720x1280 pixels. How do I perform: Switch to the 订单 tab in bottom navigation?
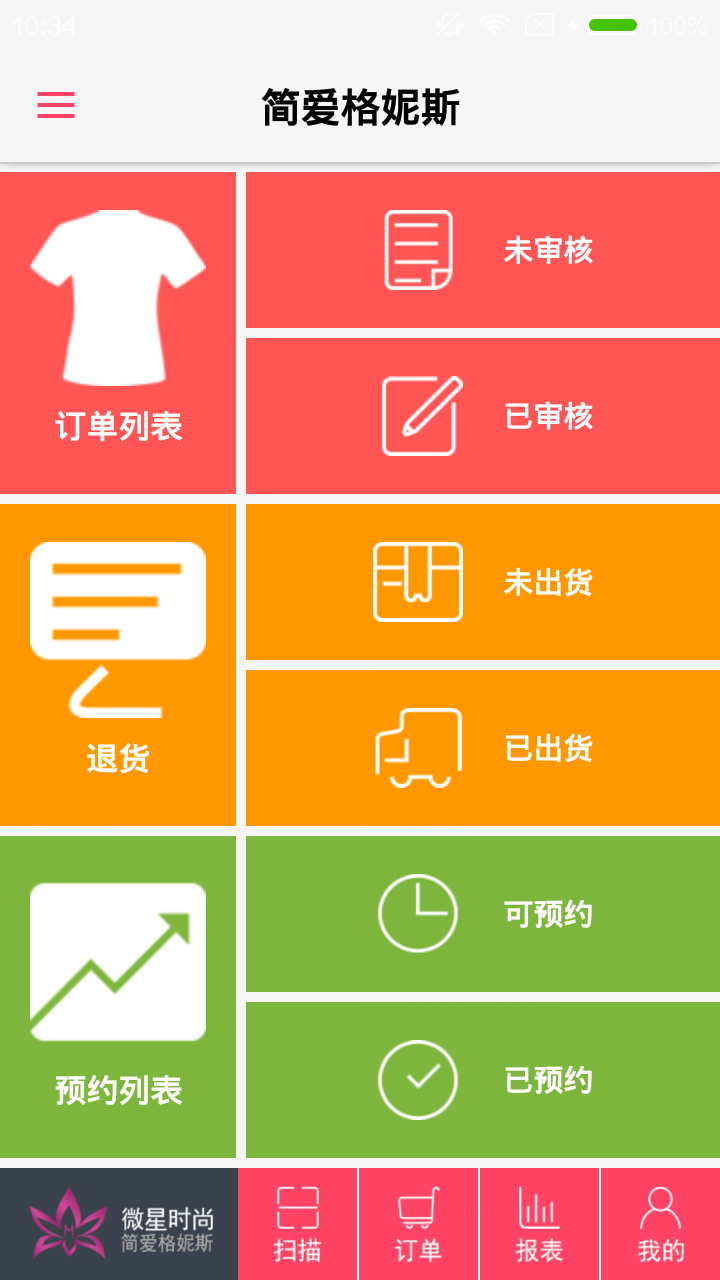pos(421,1222)
